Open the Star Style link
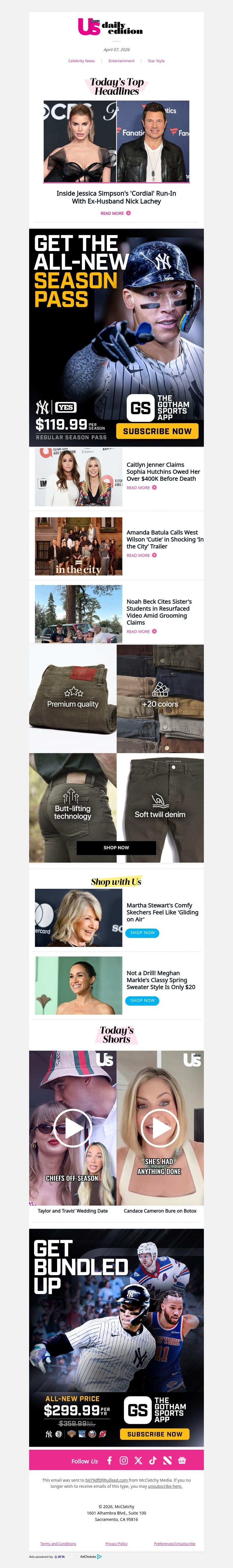This screenshot has width=233, height=1568. 156,61
